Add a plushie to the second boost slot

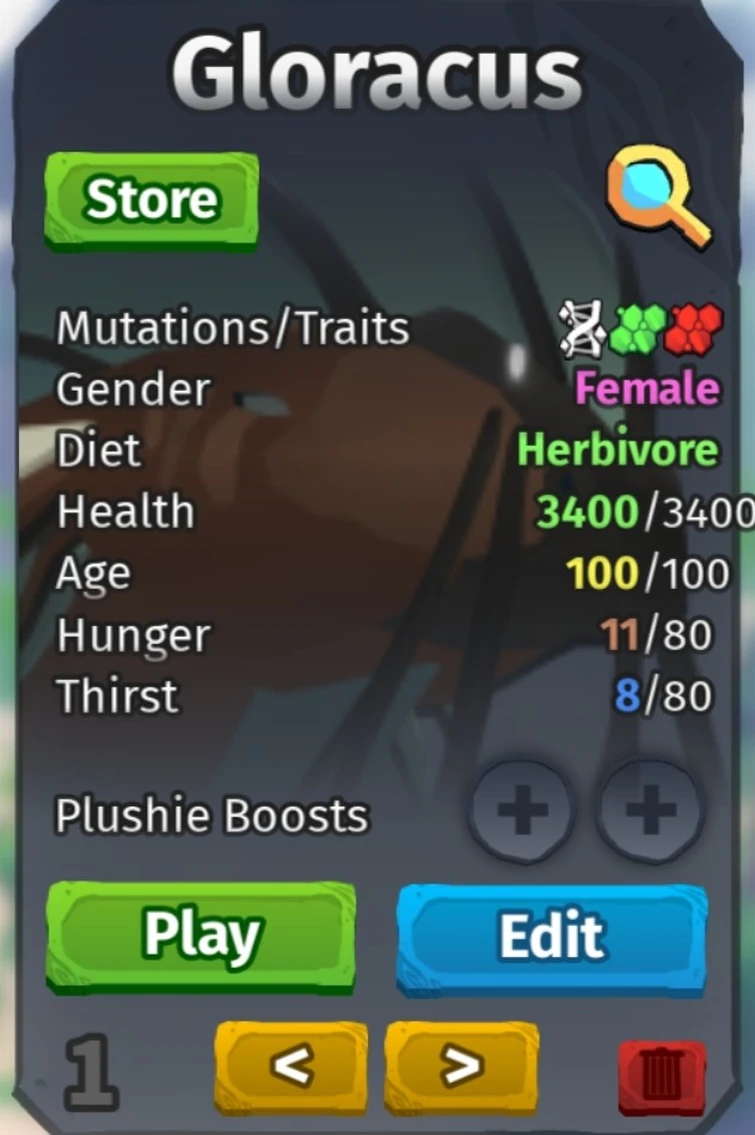(651, 811)
